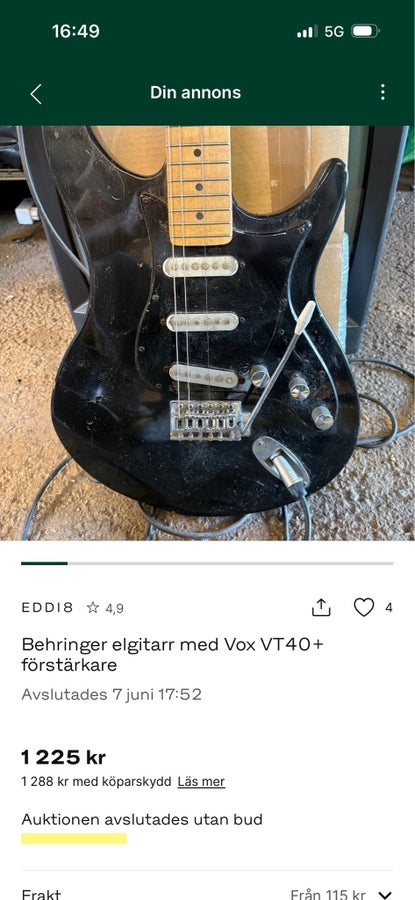Open the Läs mer link
The height and width of the screenshot is (900, 415).
(201, 782)
